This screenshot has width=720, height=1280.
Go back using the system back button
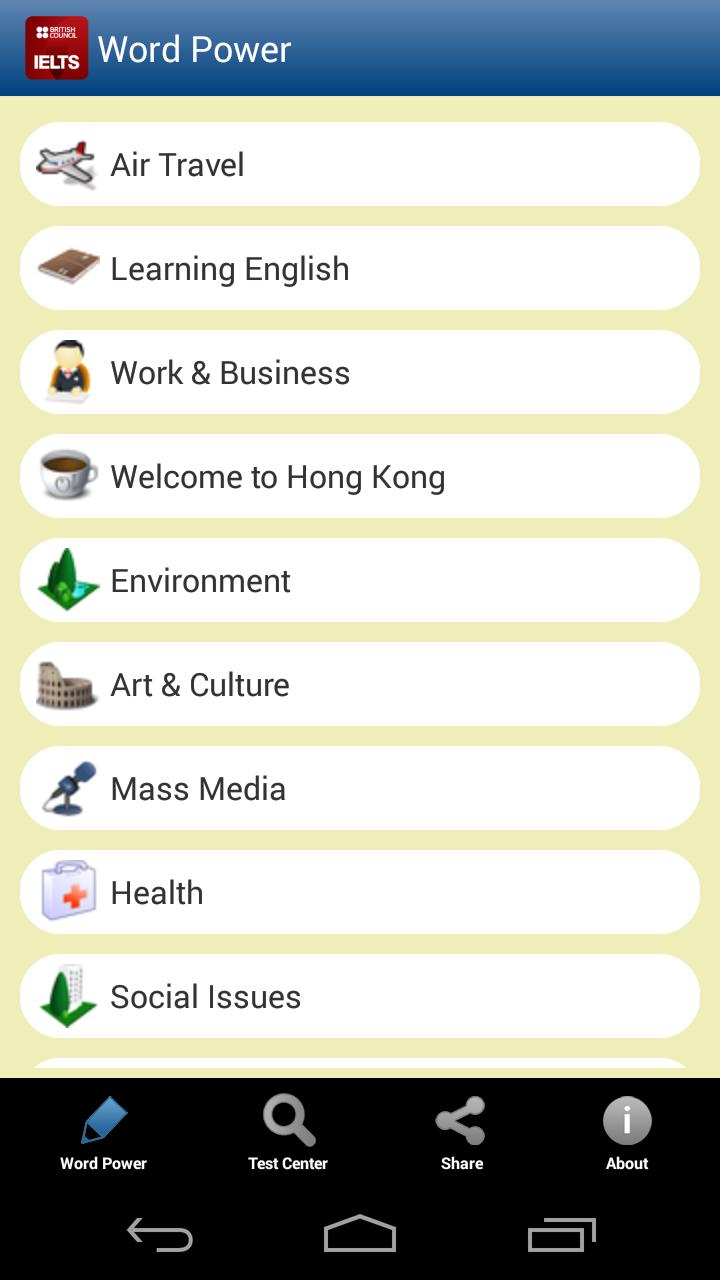(160, 1235)
